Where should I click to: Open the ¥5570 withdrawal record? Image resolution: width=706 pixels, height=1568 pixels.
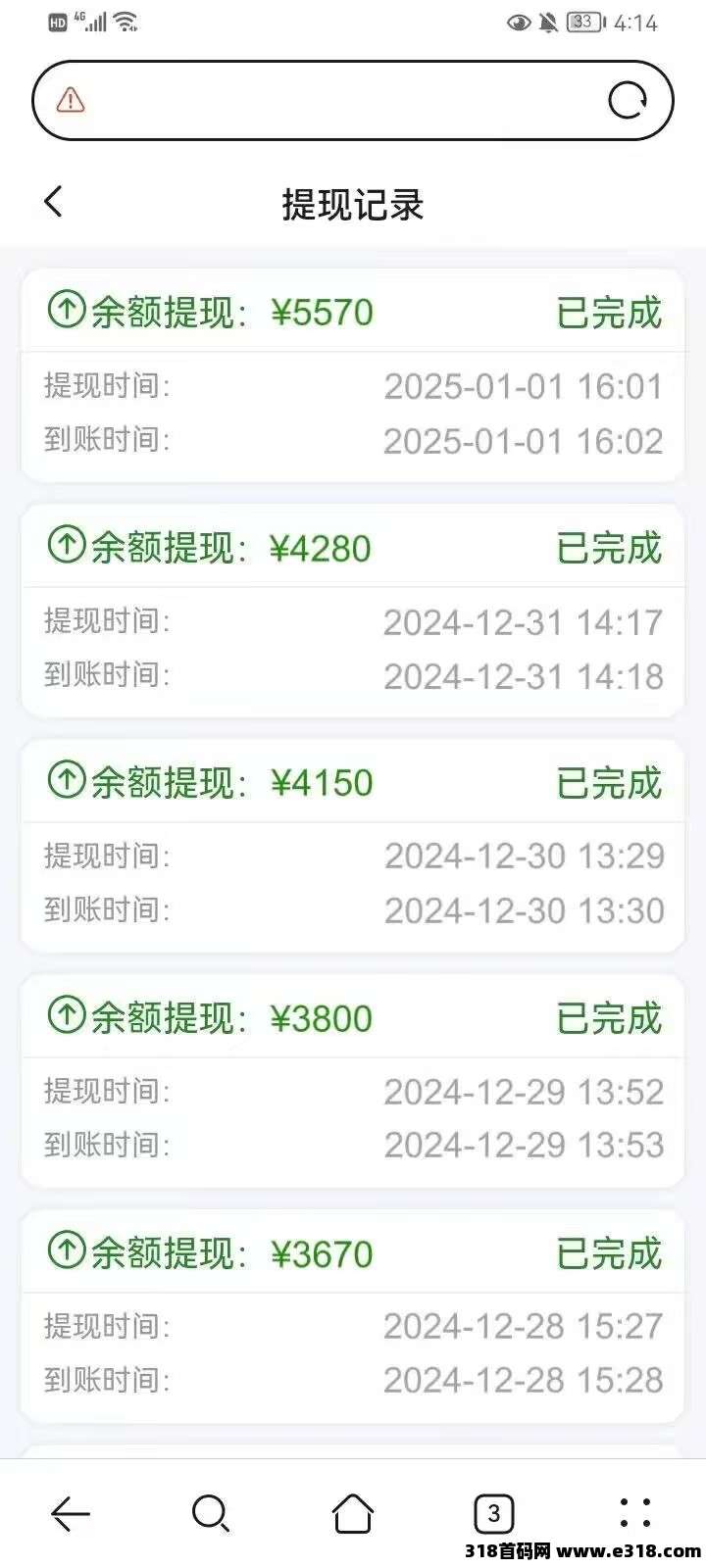[353, 375]
